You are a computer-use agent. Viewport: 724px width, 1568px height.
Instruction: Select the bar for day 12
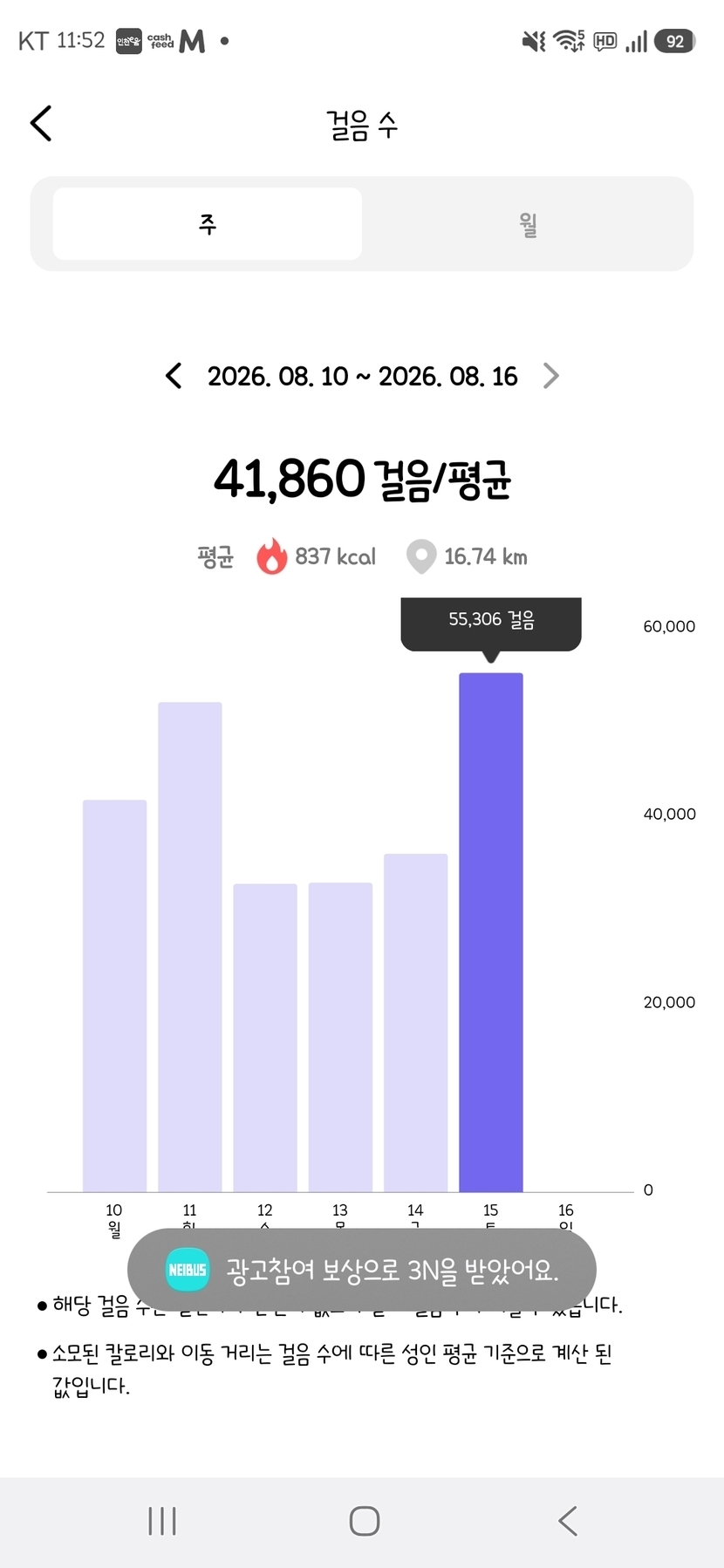point(265,1038)
